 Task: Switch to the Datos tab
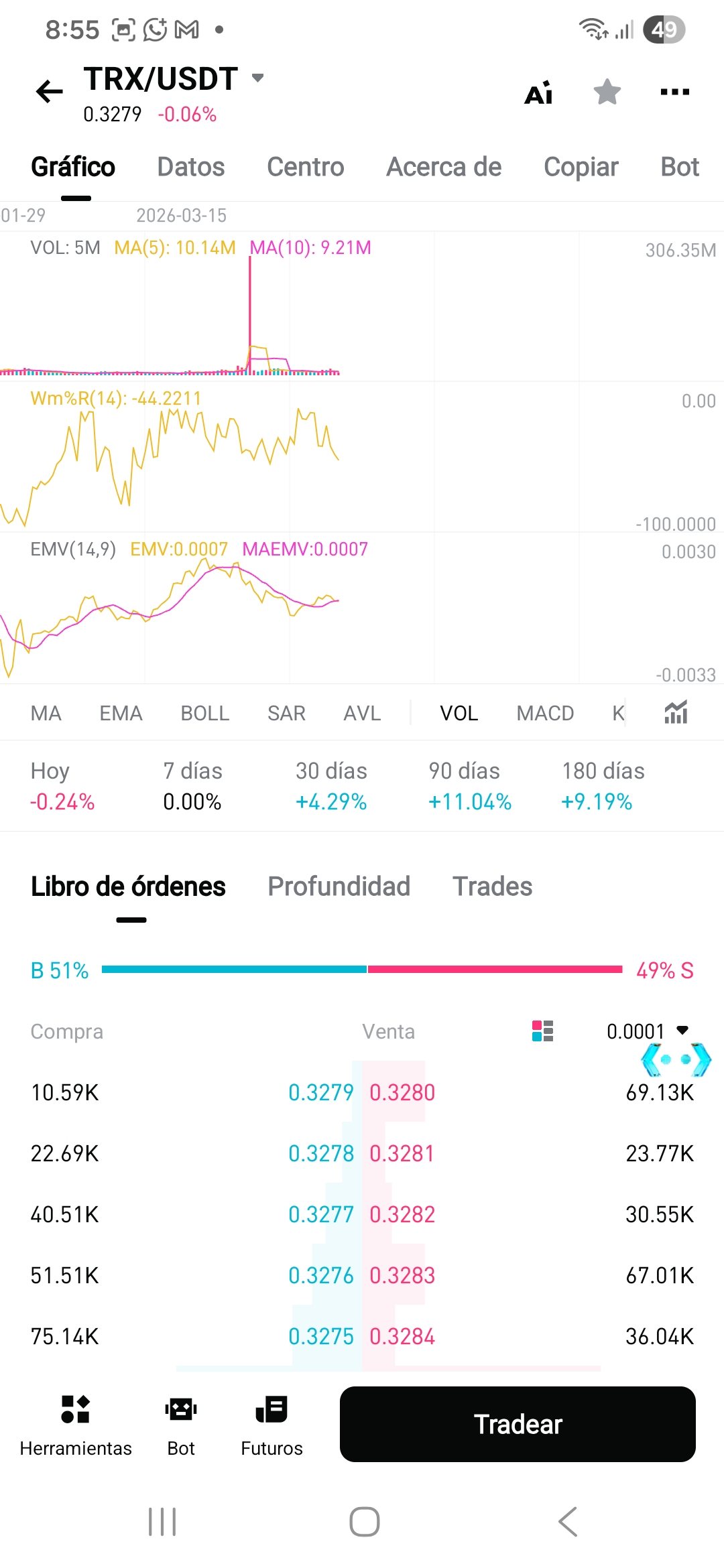(x=191, y=167)
